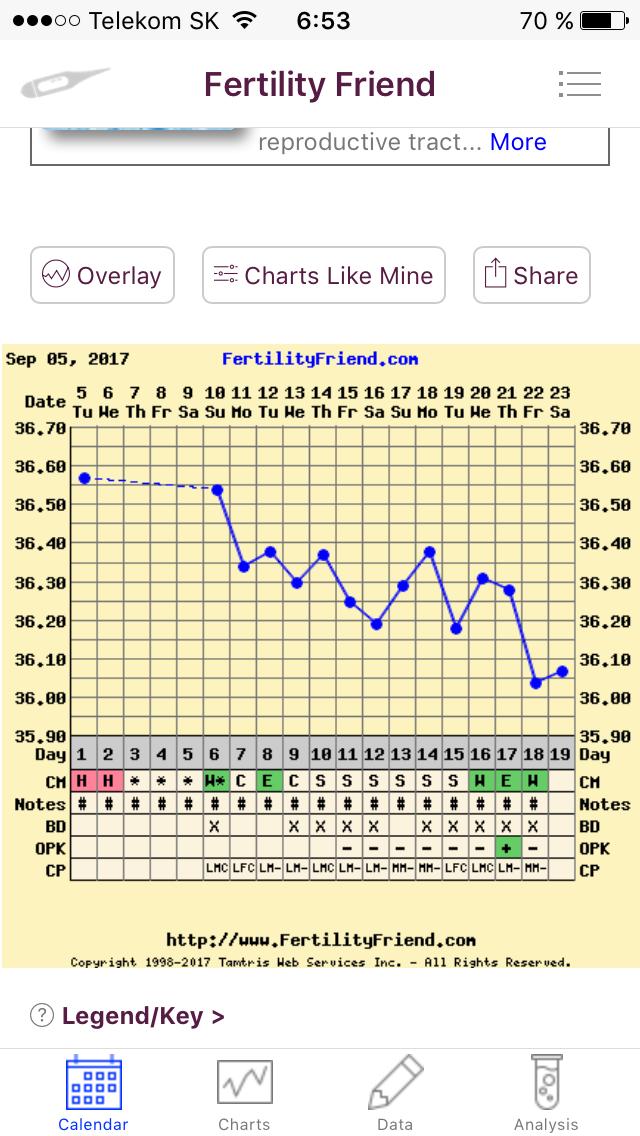This screenshot has width=640, height=1136.
Task: Go to the Data tab
Action: 395,1093
